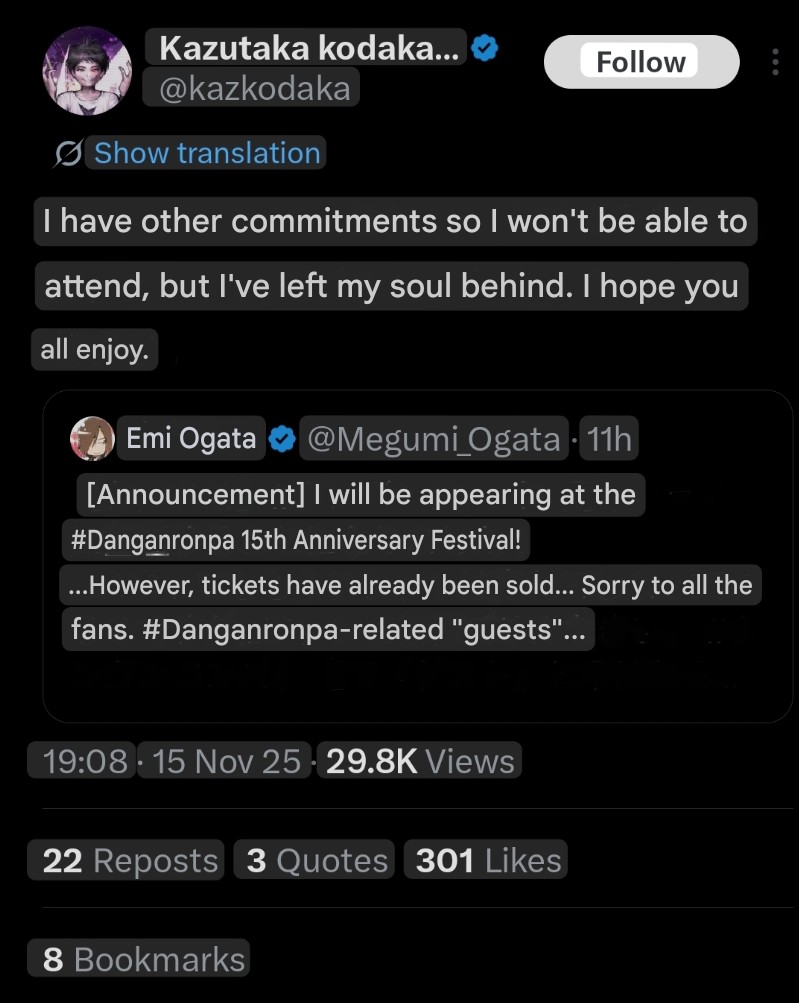Open the @kazkodaka handle
The width and height of the screenshot is (799, 1003).
coord(252,89)
